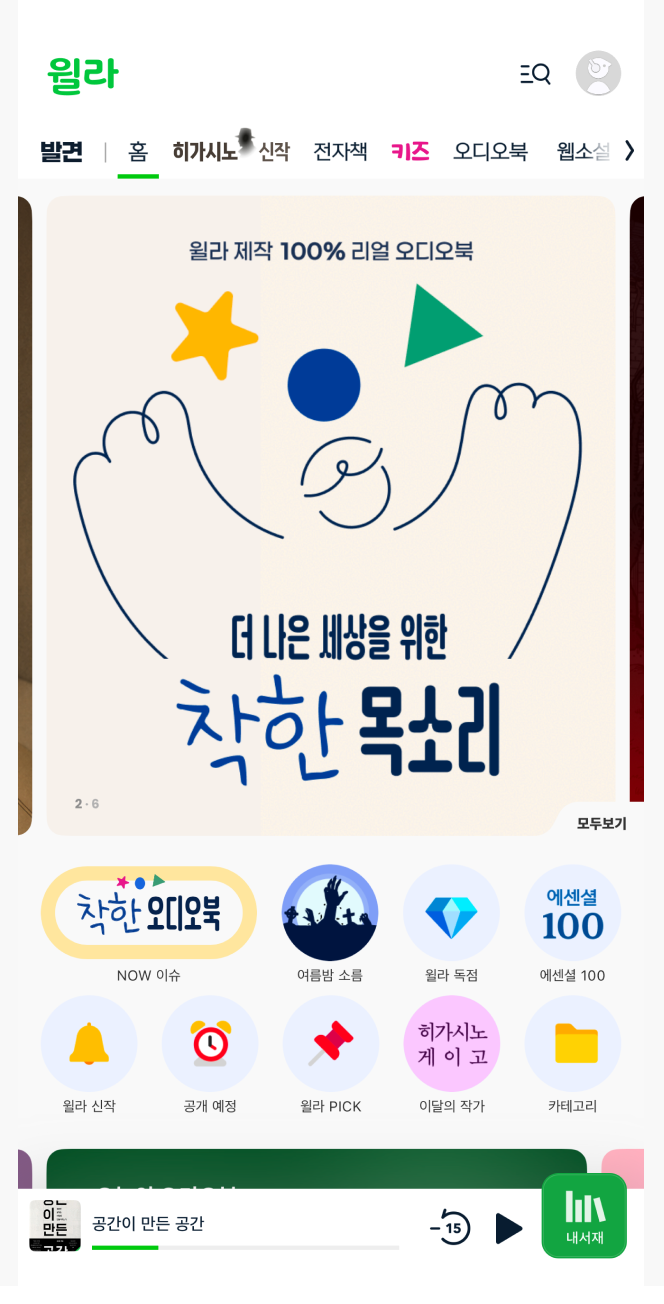This screenshot has width=664, height=1304.
Task: Switch to the 전자책 tab
Action: (340, 151)
